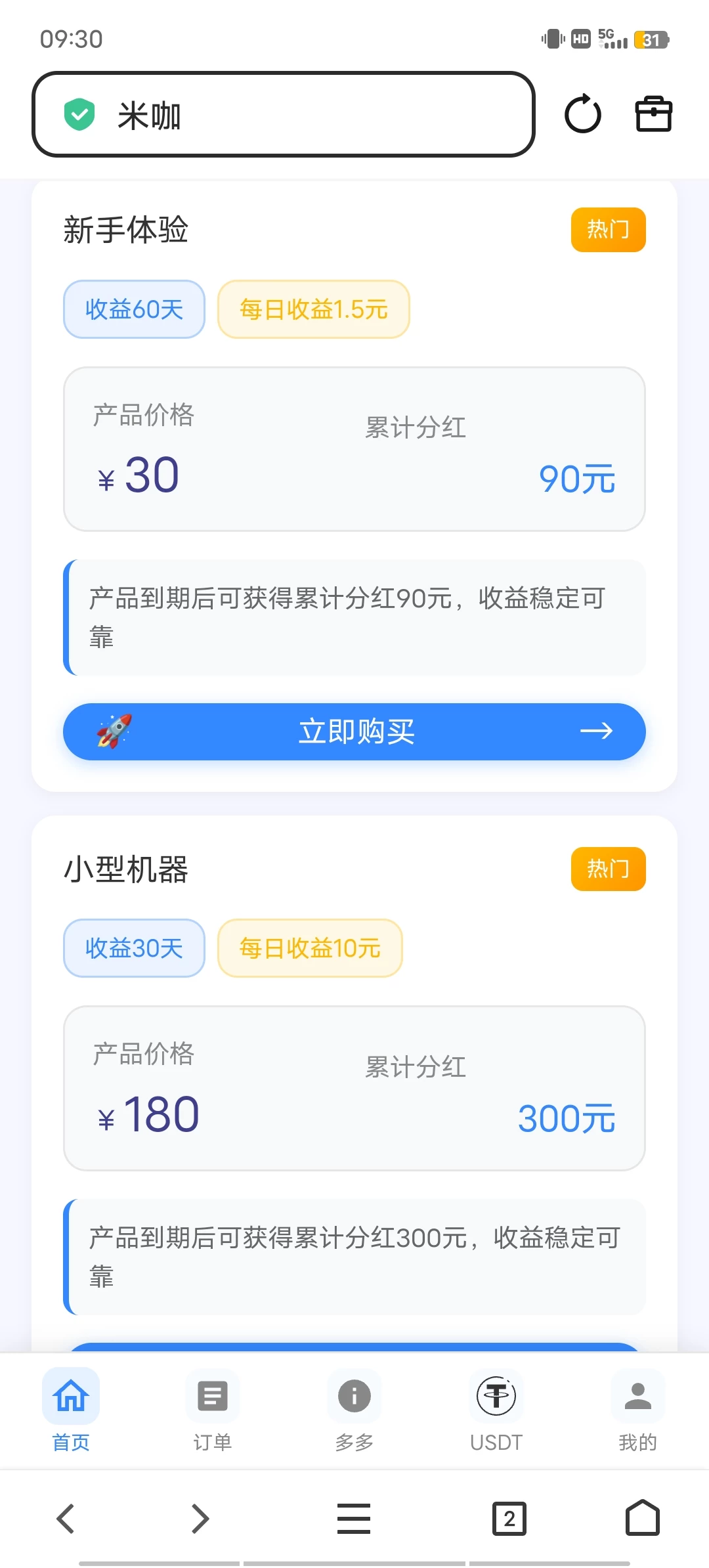Tap the rocket on the 立即购买 button
The width and height of the screenshot is (709, 1568).
(113, 732)
